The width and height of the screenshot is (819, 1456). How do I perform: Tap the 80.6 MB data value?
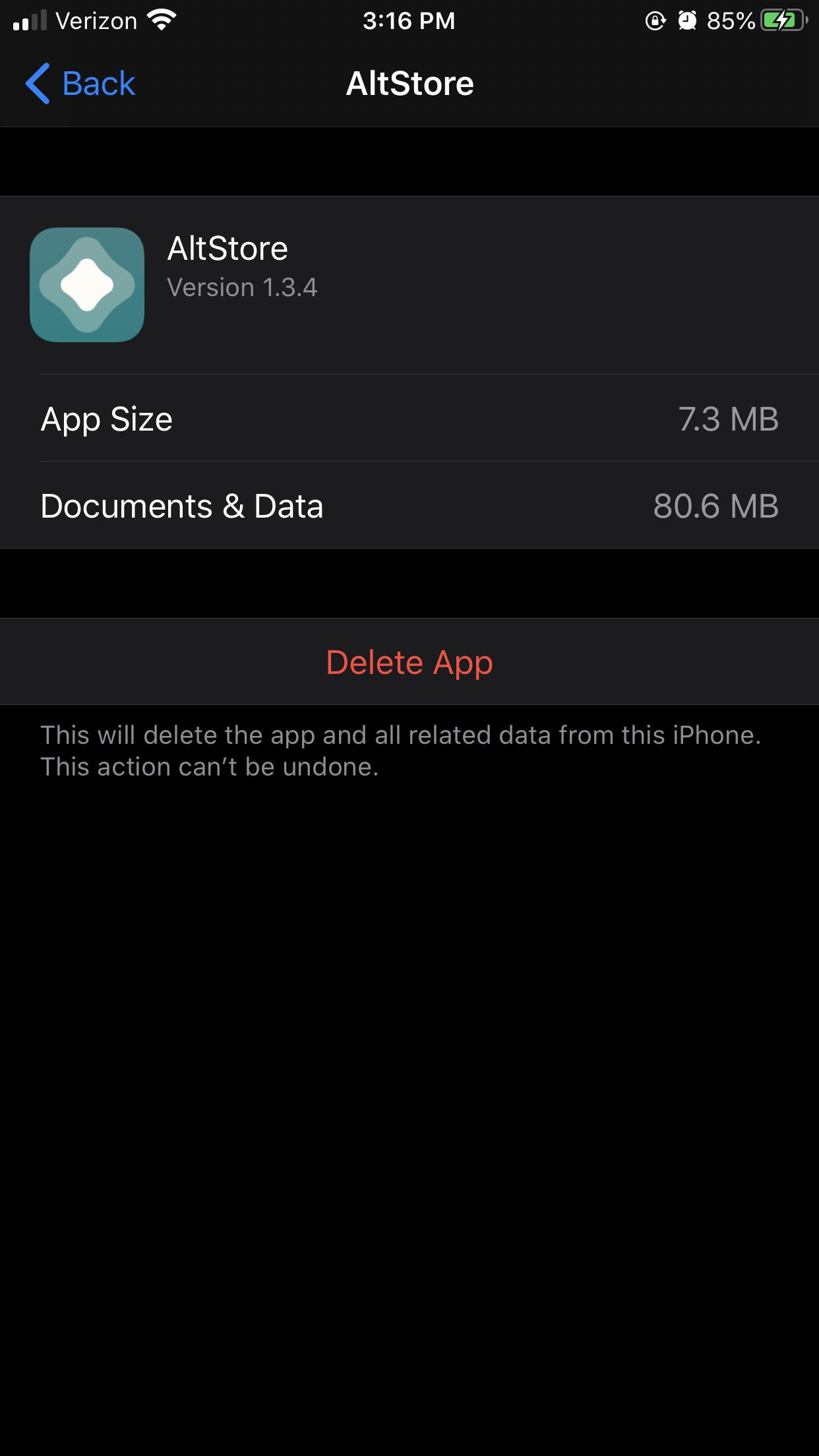716,506
